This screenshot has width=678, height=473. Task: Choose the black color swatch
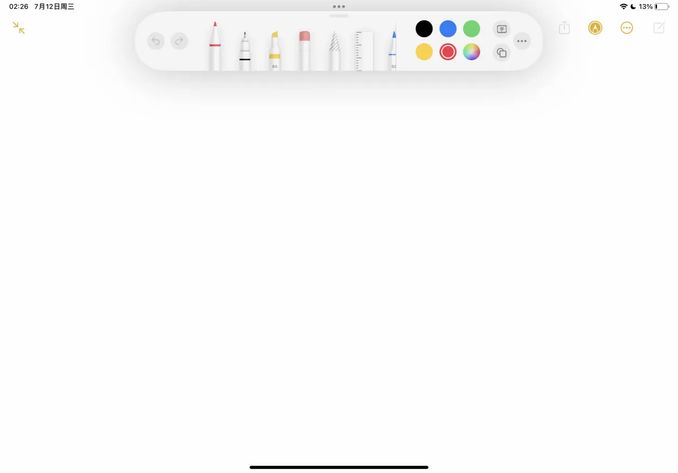[424, 29]
